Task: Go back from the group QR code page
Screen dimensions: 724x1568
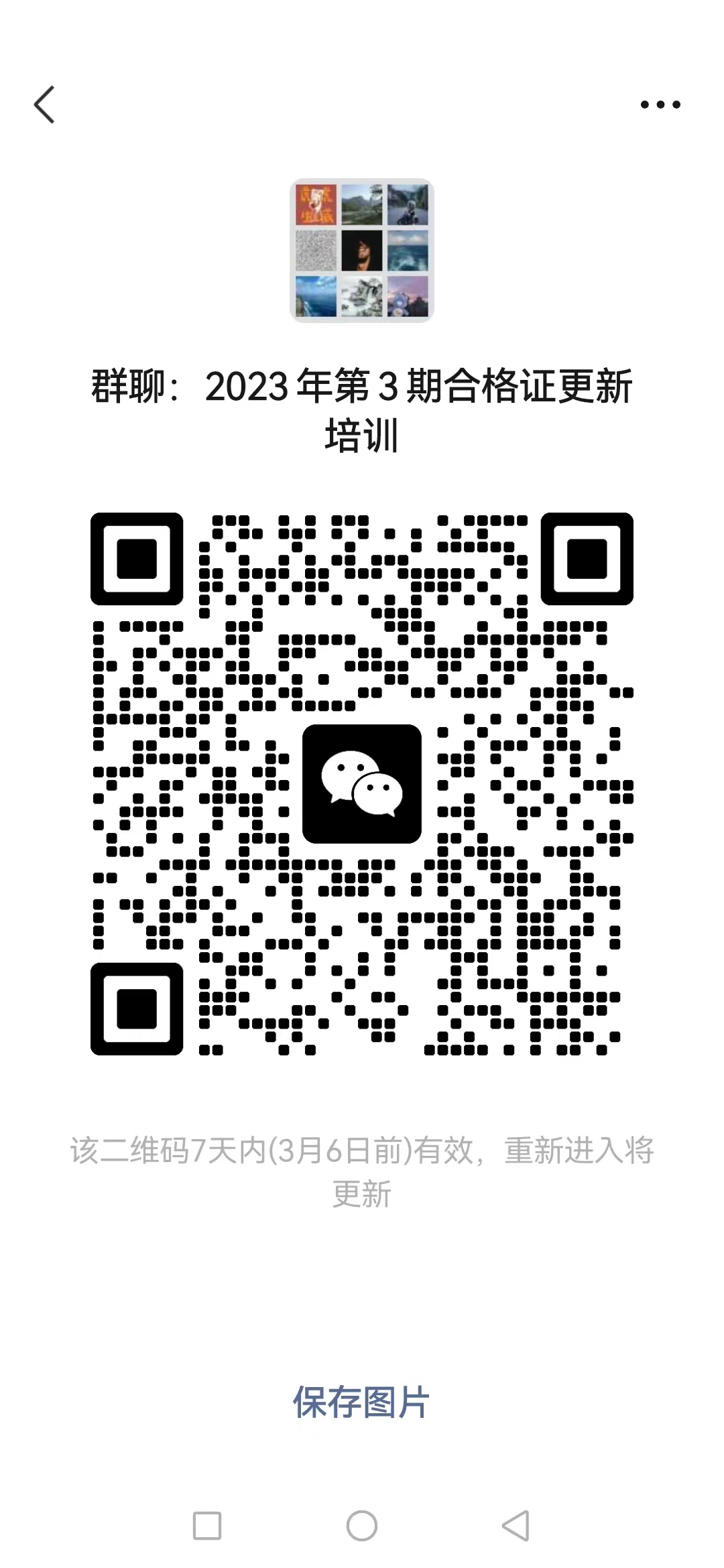Action: click(x=44, y=105)
